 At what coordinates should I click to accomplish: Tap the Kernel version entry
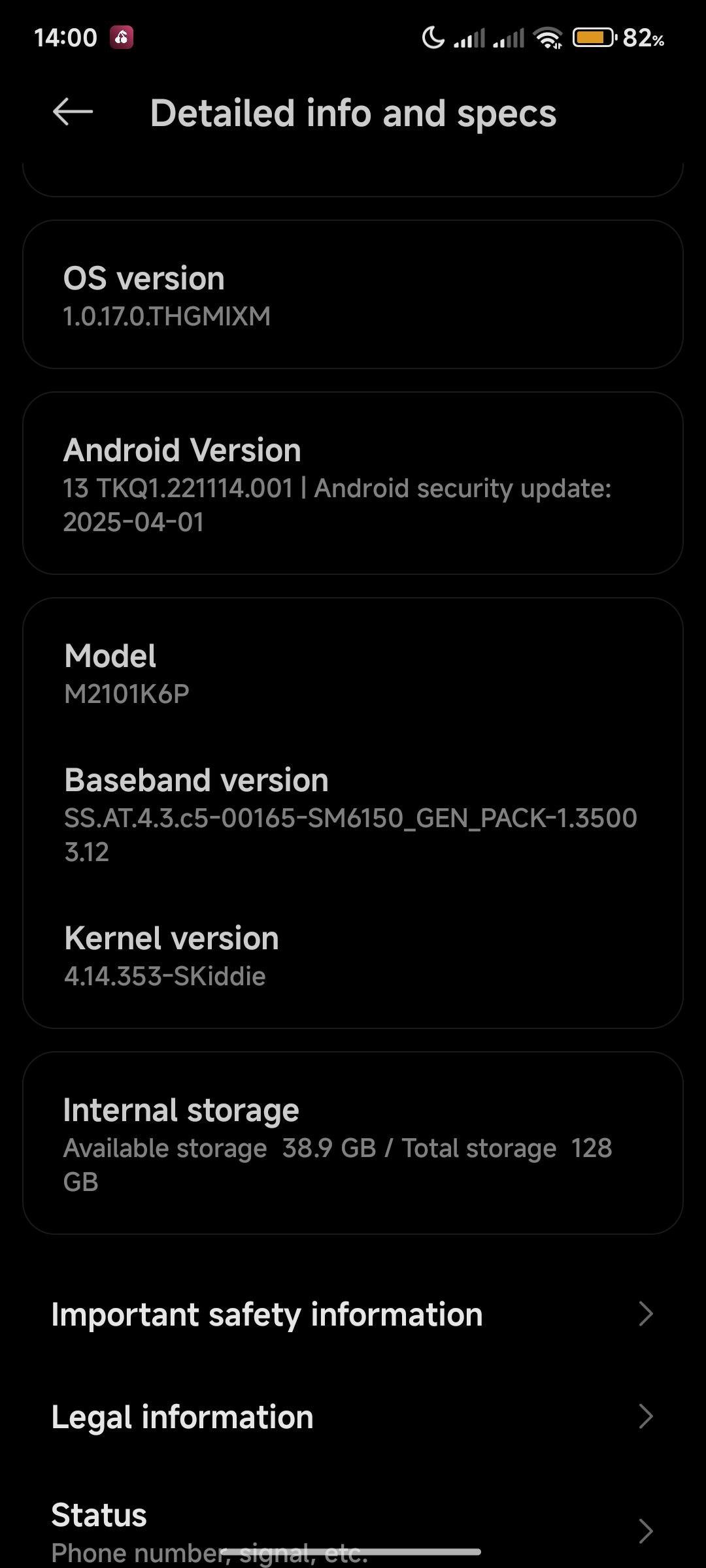click(353, 956)
